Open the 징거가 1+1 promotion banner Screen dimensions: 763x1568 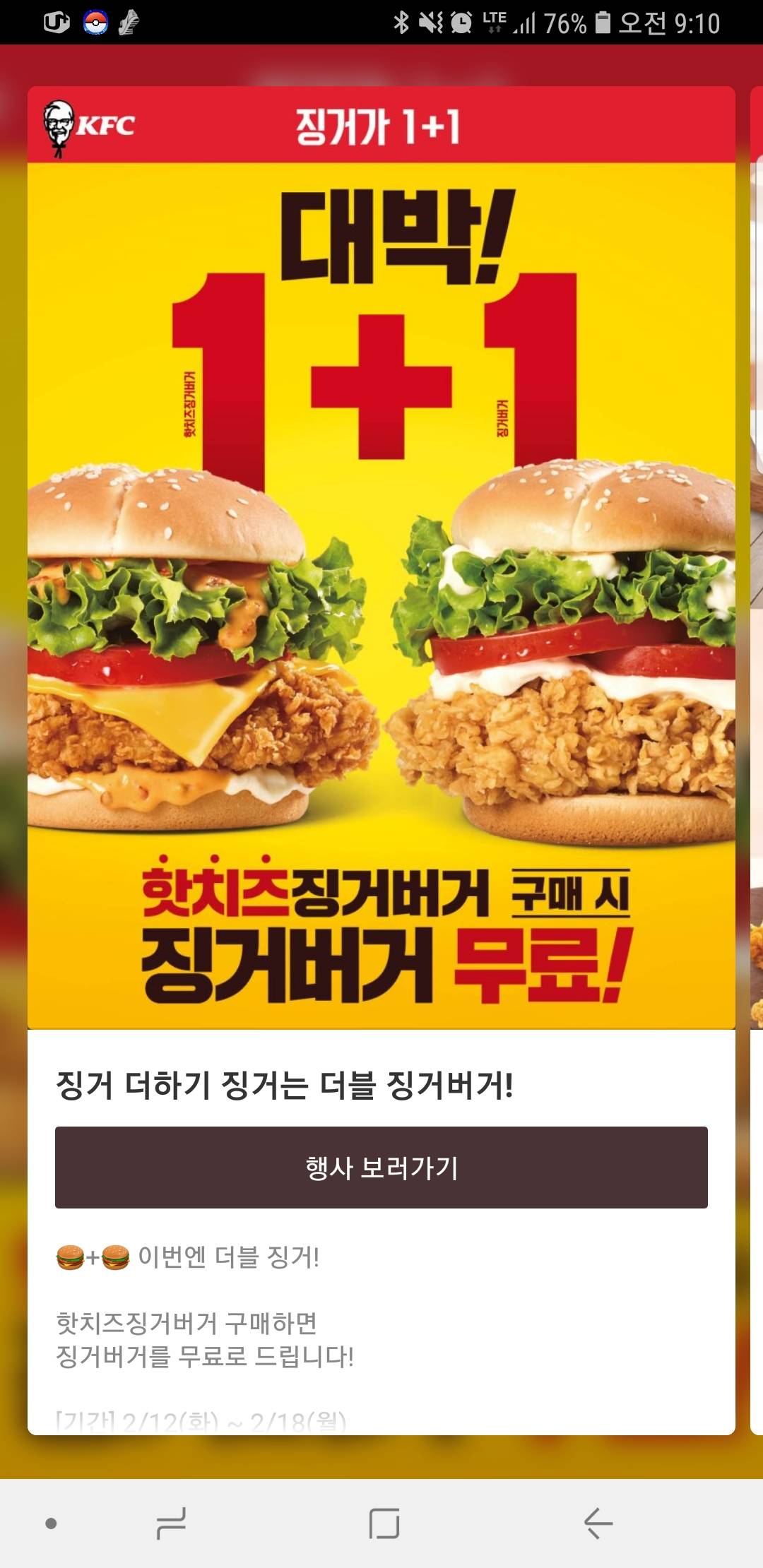tap(381, 593)
